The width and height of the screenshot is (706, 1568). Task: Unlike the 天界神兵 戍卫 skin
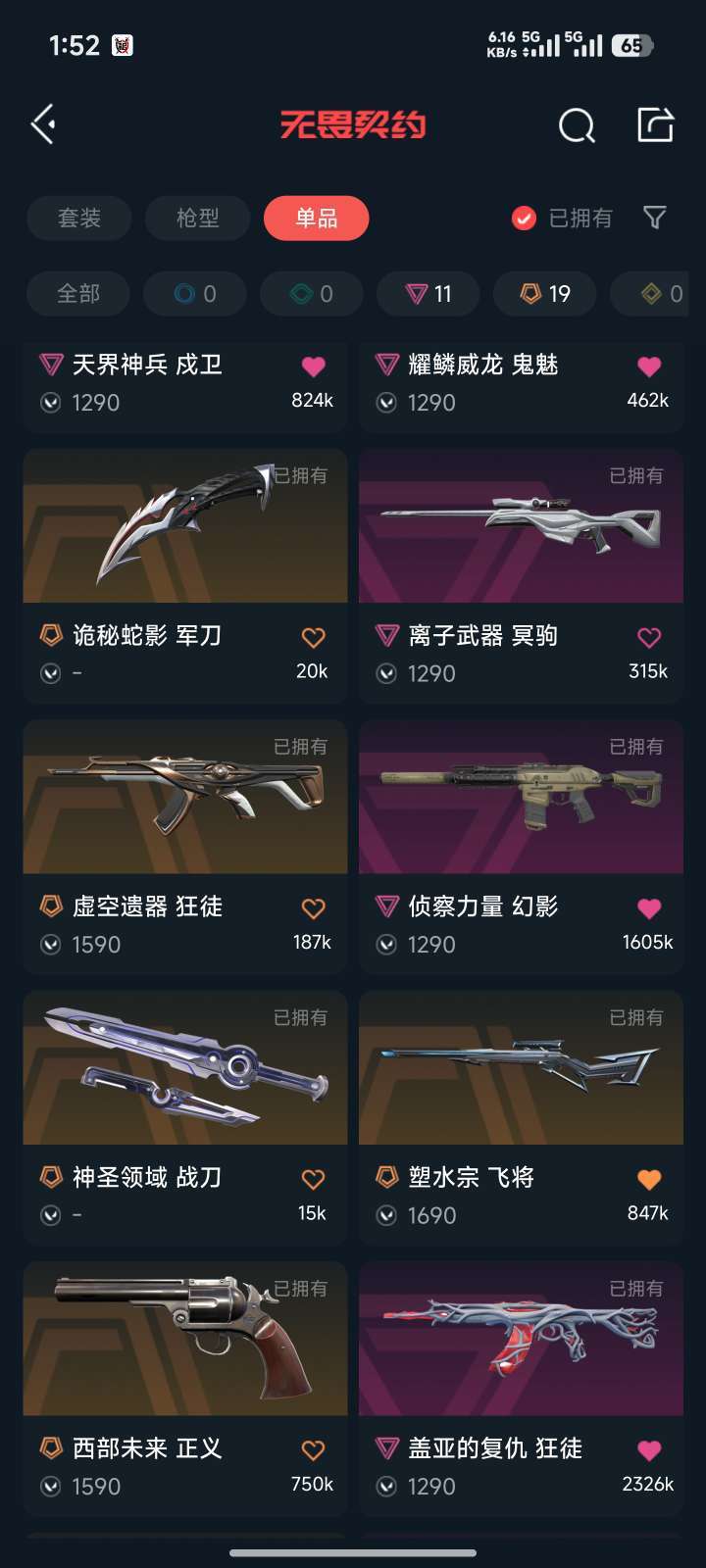coord(313,367)
